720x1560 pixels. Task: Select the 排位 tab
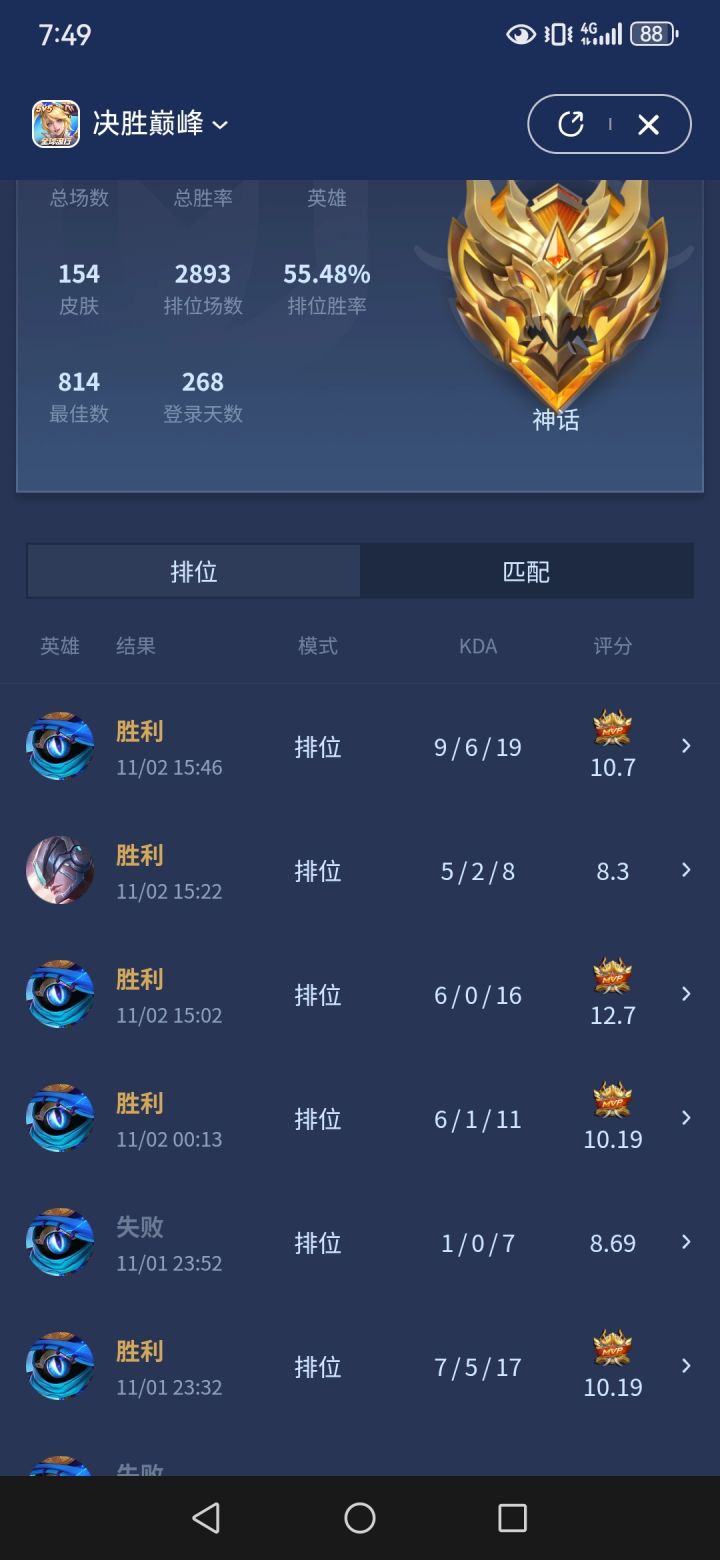193,571
